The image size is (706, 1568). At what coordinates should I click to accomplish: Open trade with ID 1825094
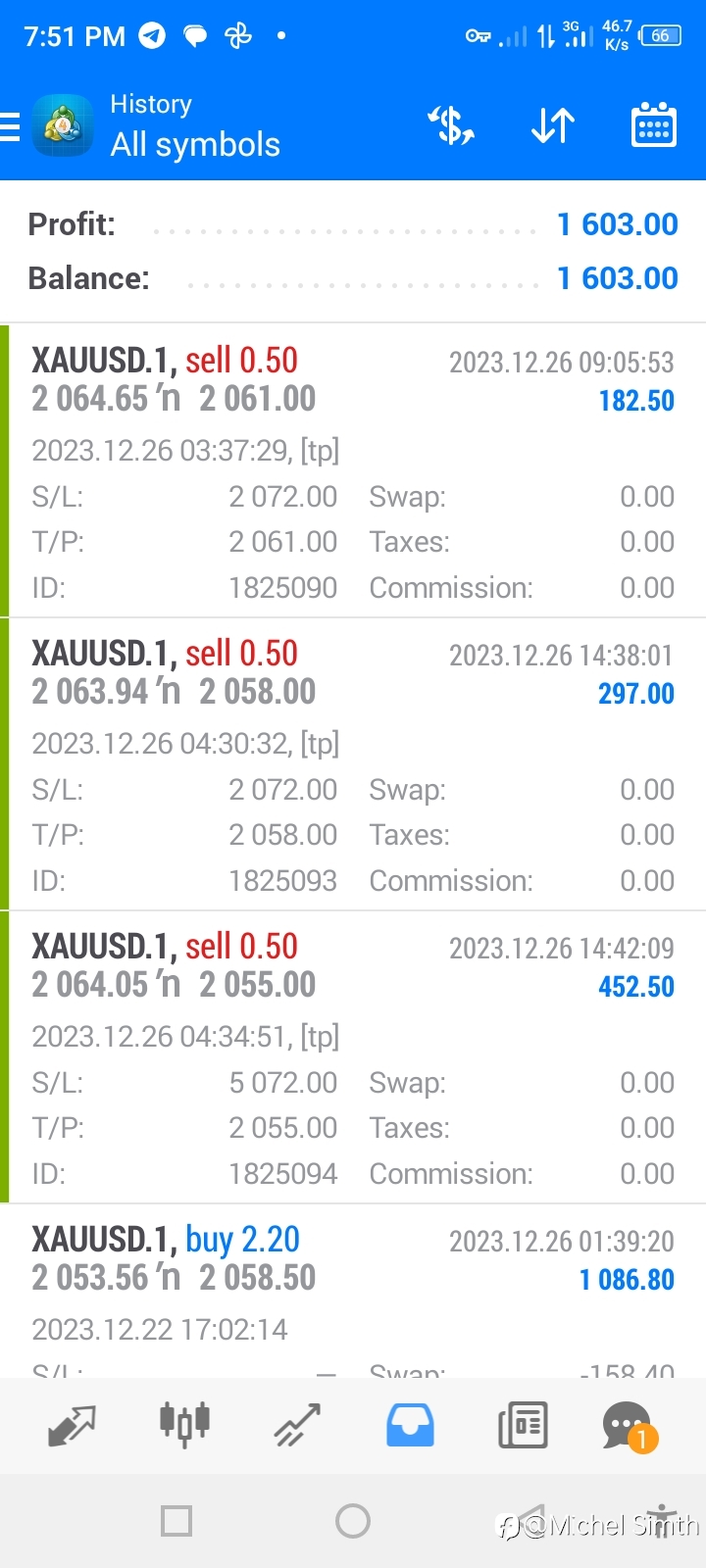(x=353, y=1056)
